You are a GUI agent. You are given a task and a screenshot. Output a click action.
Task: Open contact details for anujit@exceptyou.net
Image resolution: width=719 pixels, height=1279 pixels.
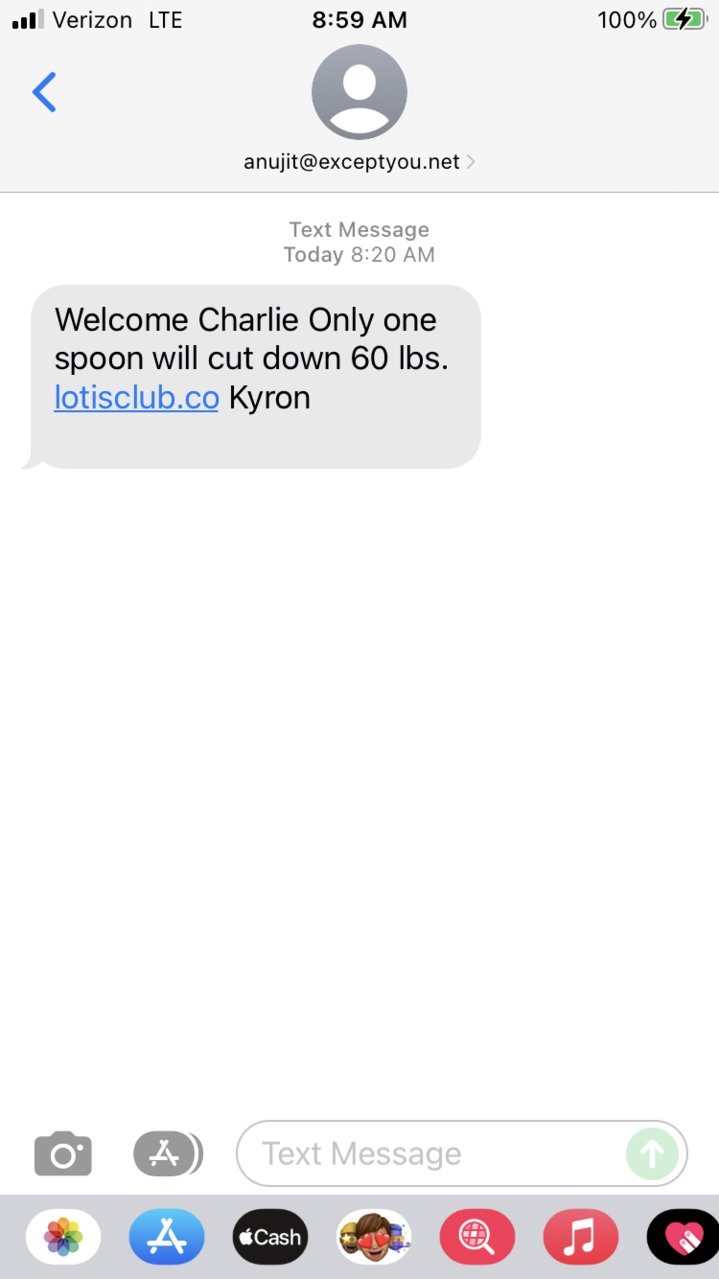pos(359,161)
